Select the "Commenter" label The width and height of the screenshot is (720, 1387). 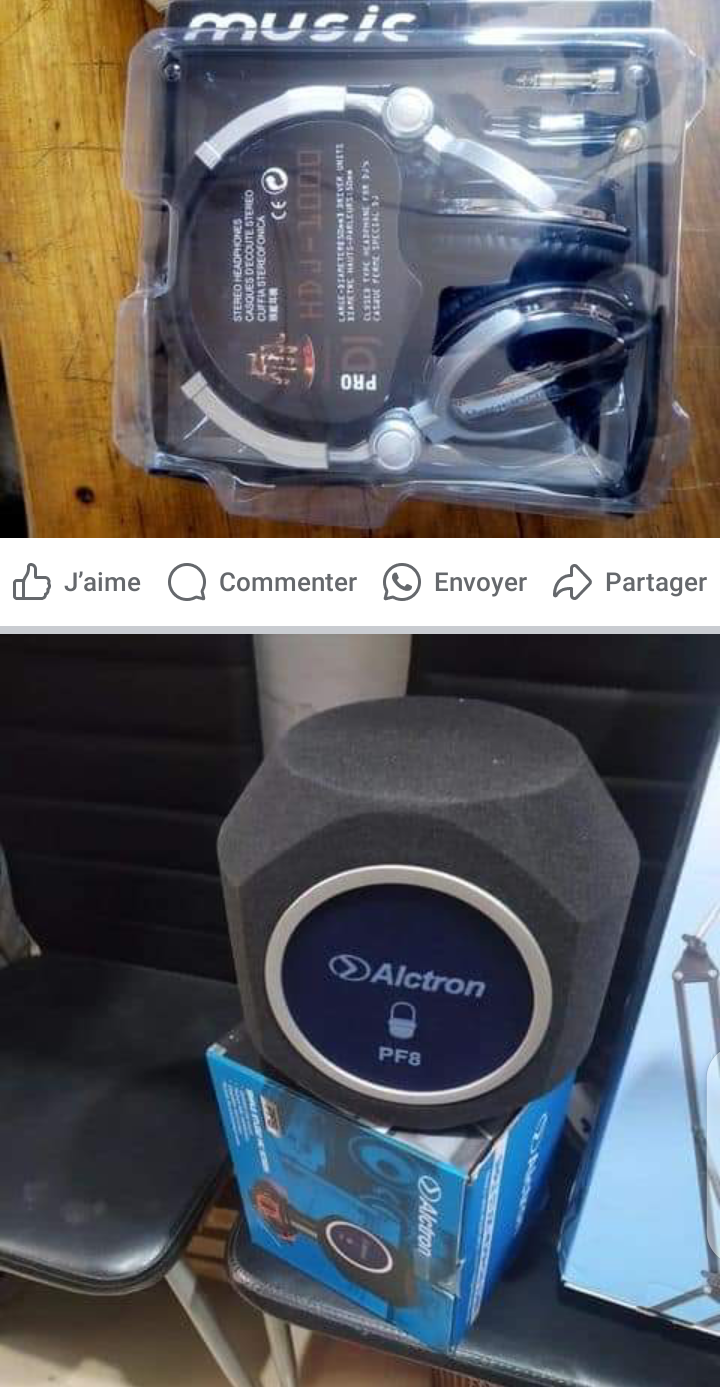[290, 582]
